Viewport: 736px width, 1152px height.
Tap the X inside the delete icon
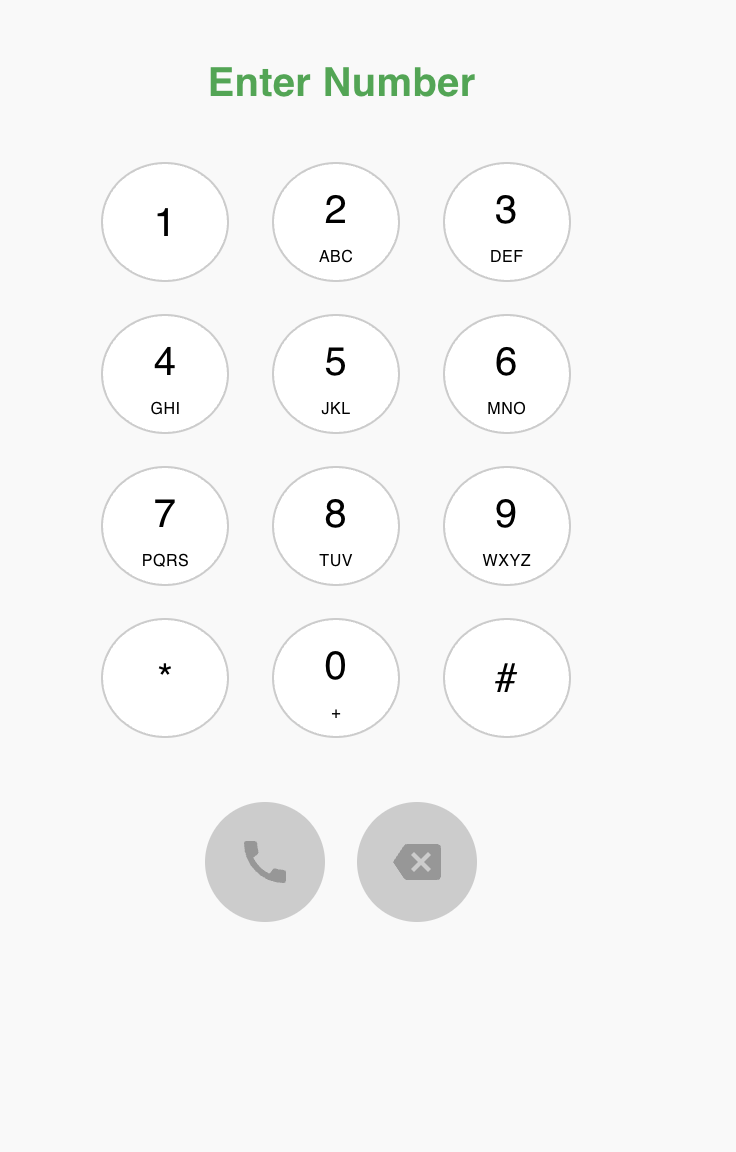click(x=419, y=861)
